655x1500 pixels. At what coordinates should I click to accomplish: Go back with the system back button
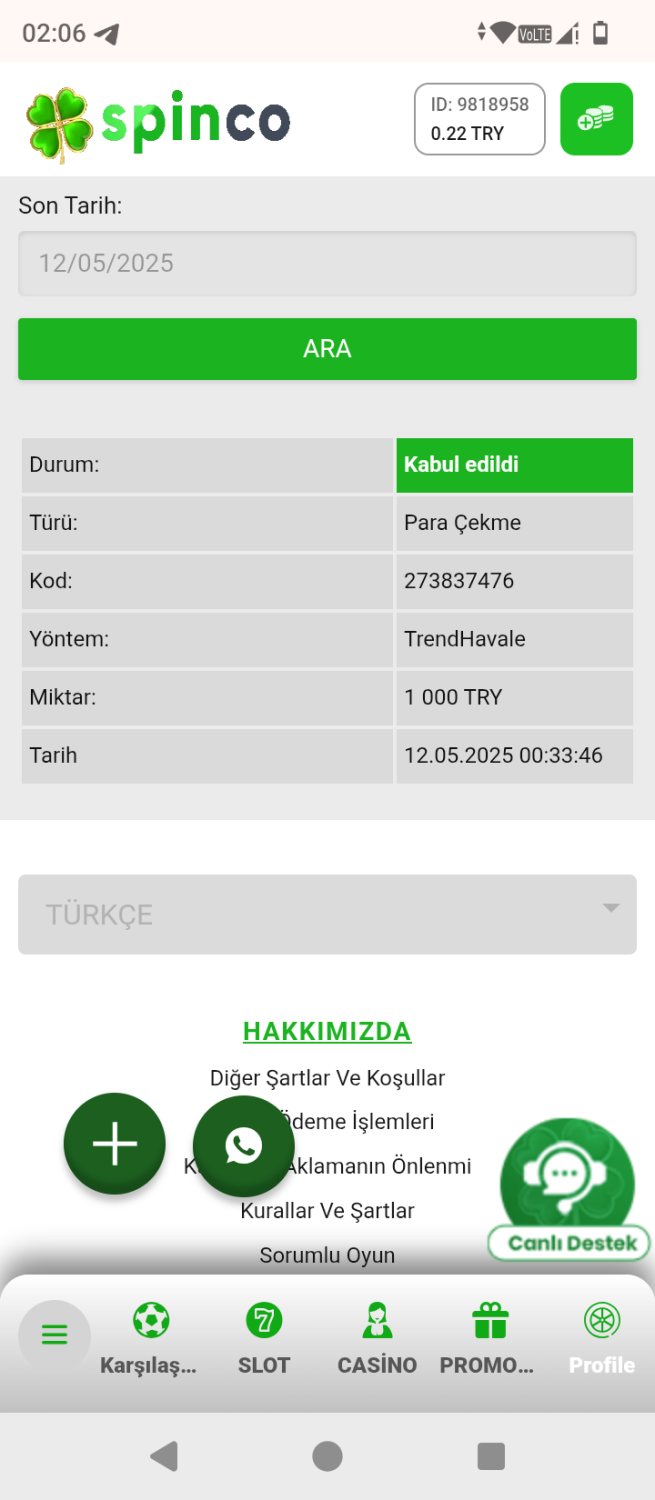[163, 1456]
